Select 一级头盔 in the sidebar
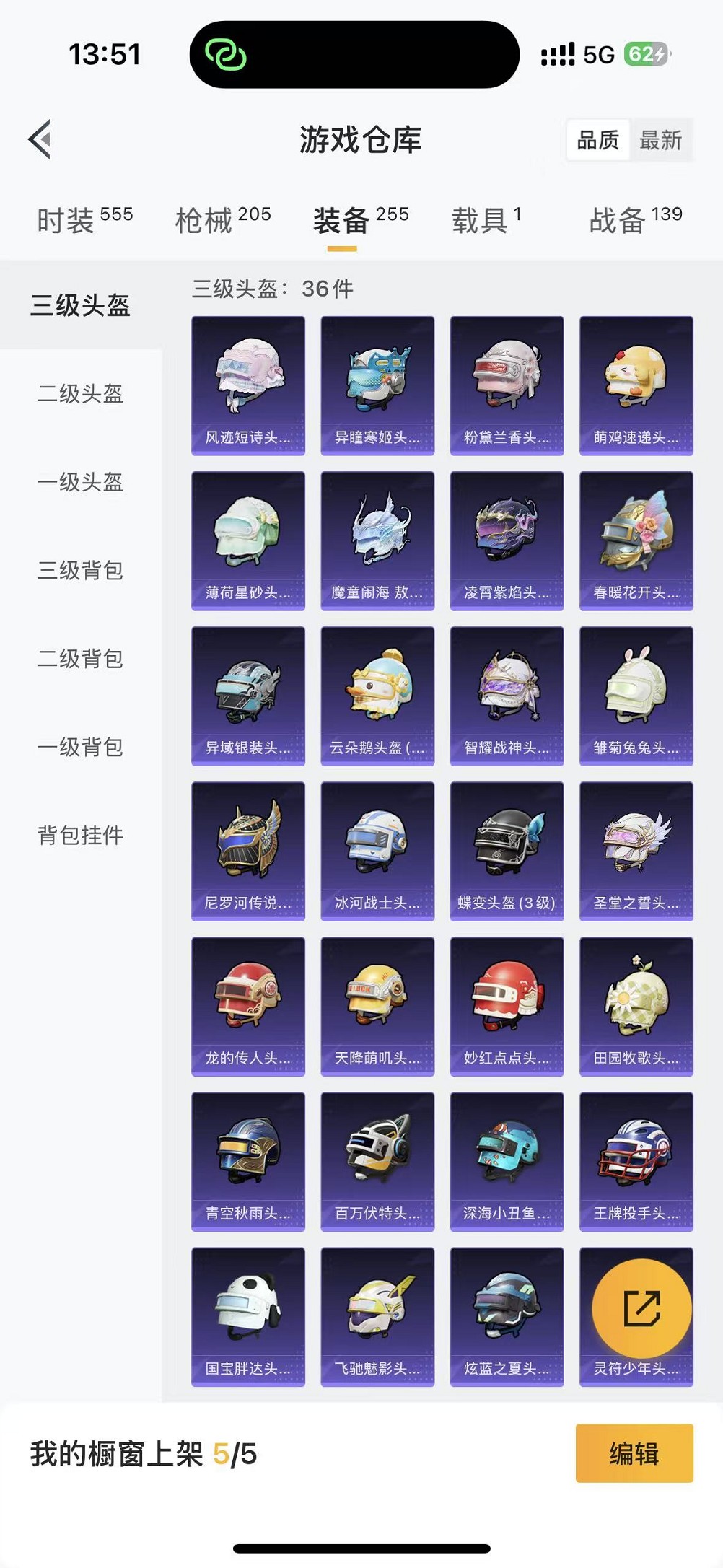Screen dimensions: 723x1568 80,482
